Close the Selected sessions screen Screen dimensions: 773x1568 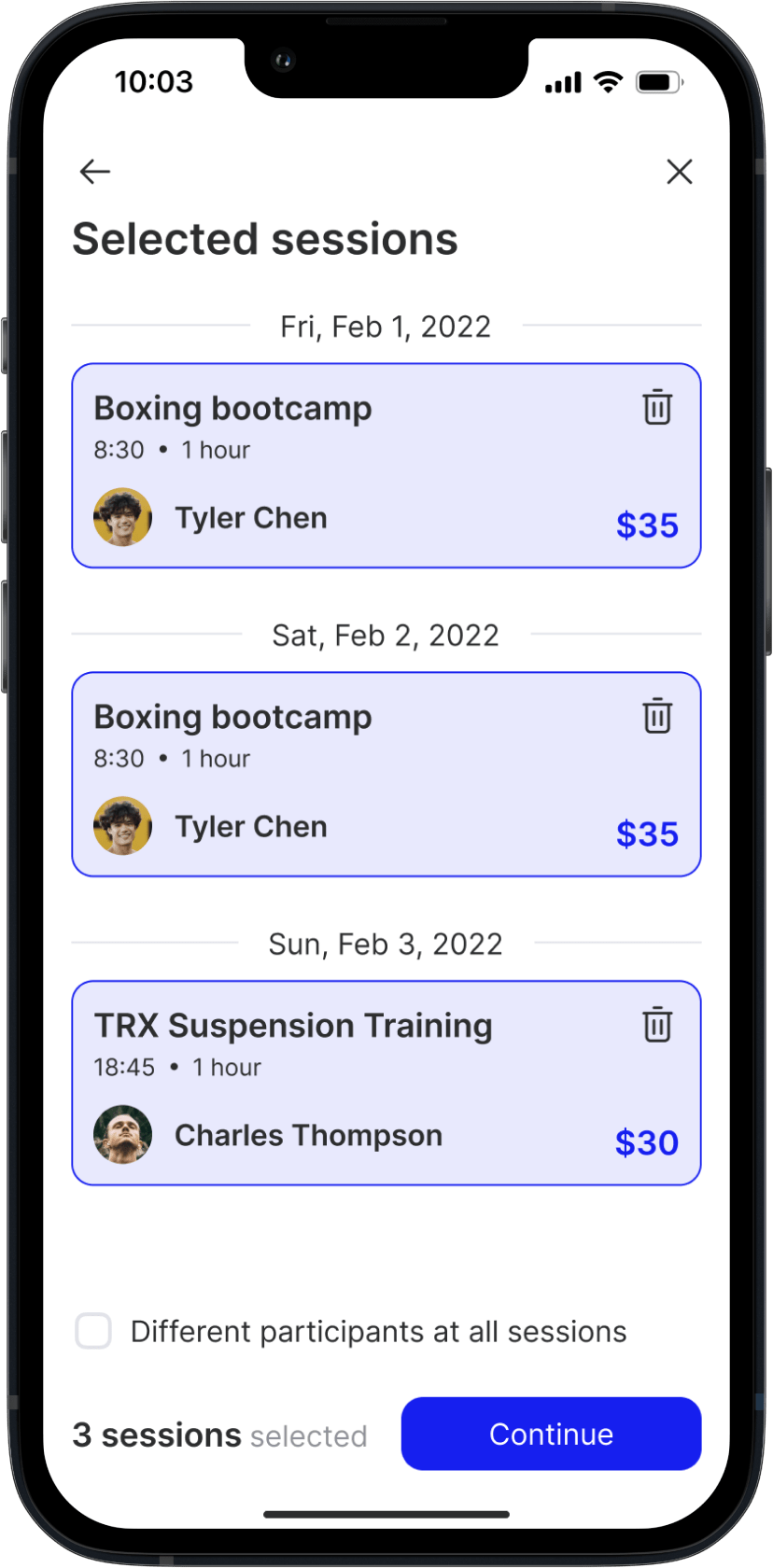tap(680, 172)
